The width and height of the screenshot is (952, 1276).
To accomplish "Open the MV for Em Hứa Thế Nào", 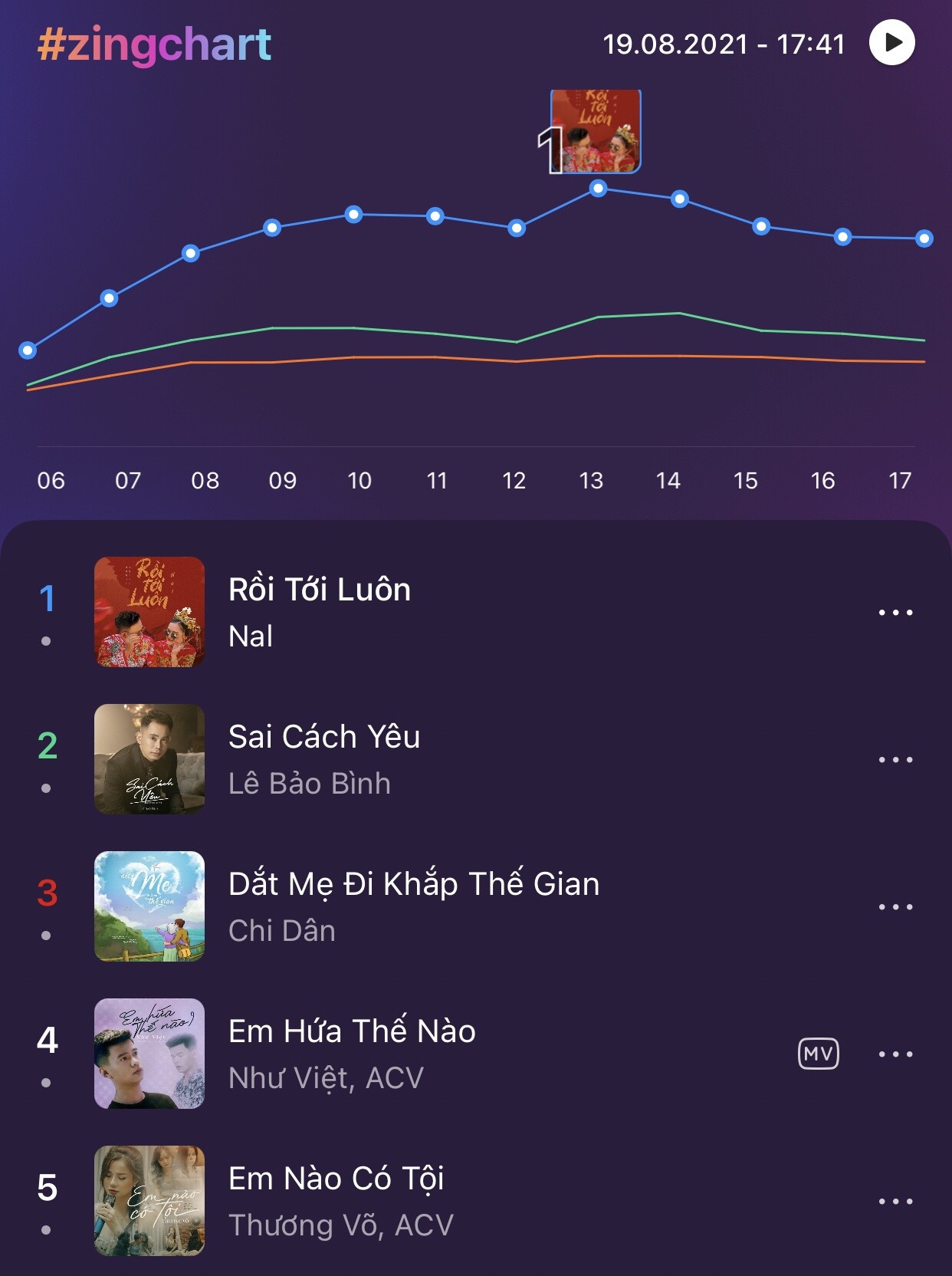I will tap(817, 1054).
